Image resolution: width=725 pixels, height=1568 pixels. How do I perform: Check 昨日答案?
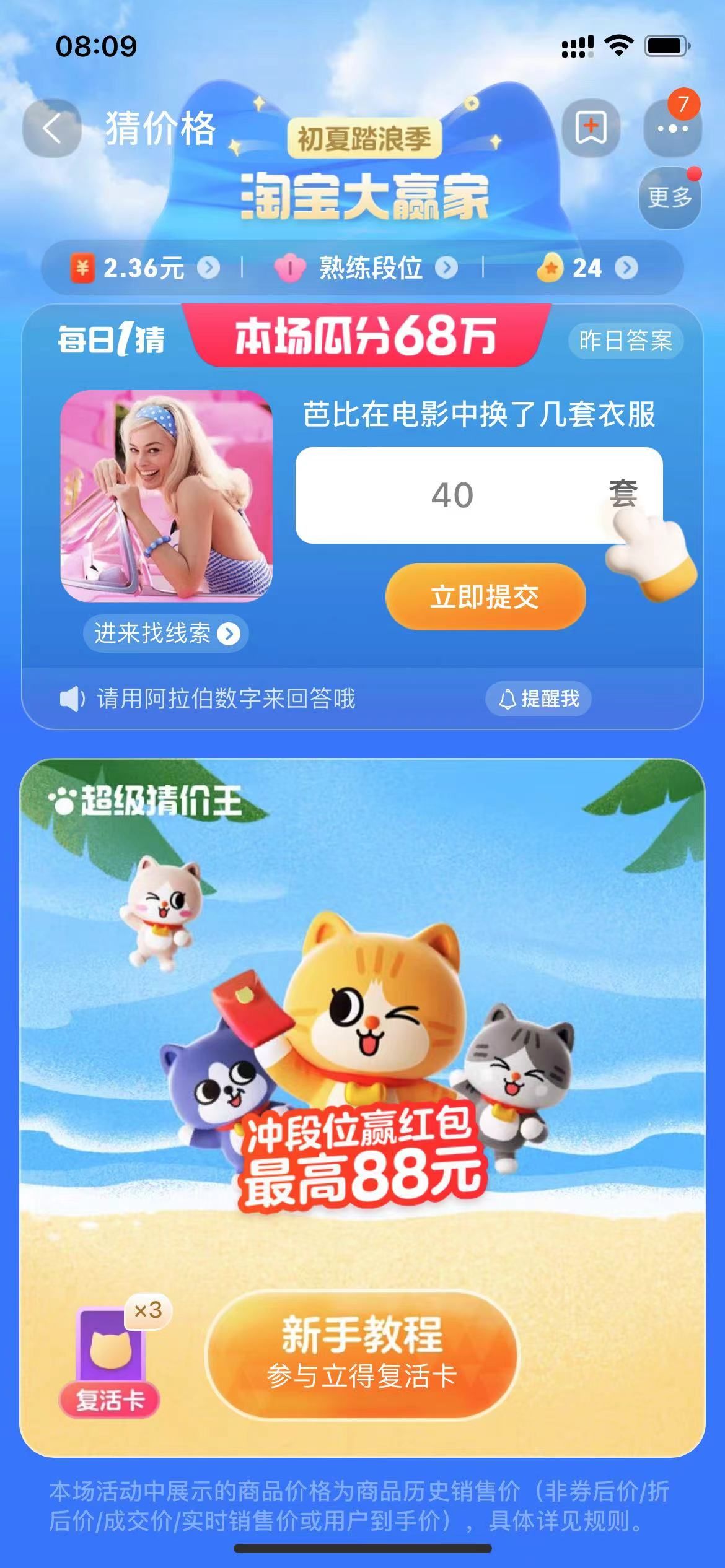pyautogui.click(x=625, y=341)
